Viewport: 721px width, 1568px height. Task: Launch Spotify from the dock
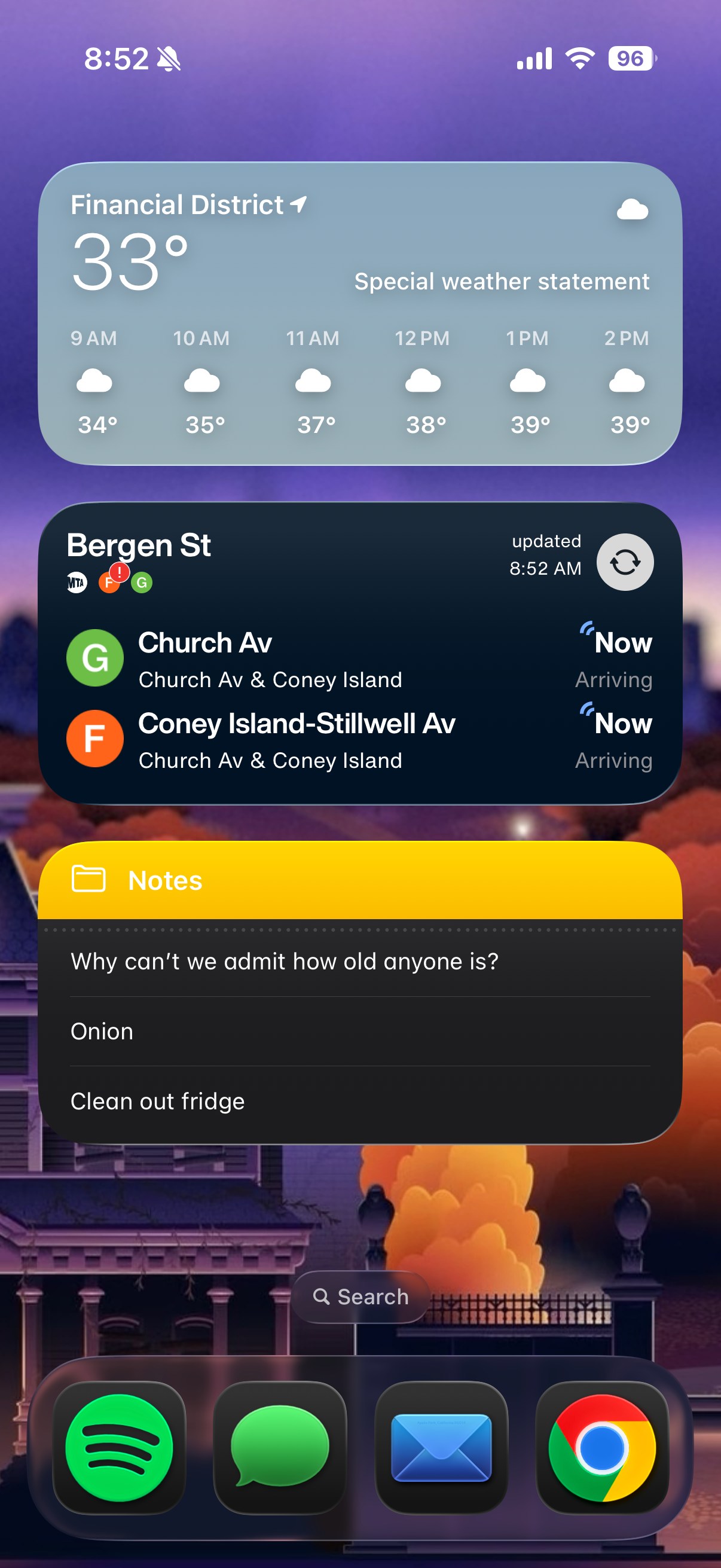pos(119,1447)
